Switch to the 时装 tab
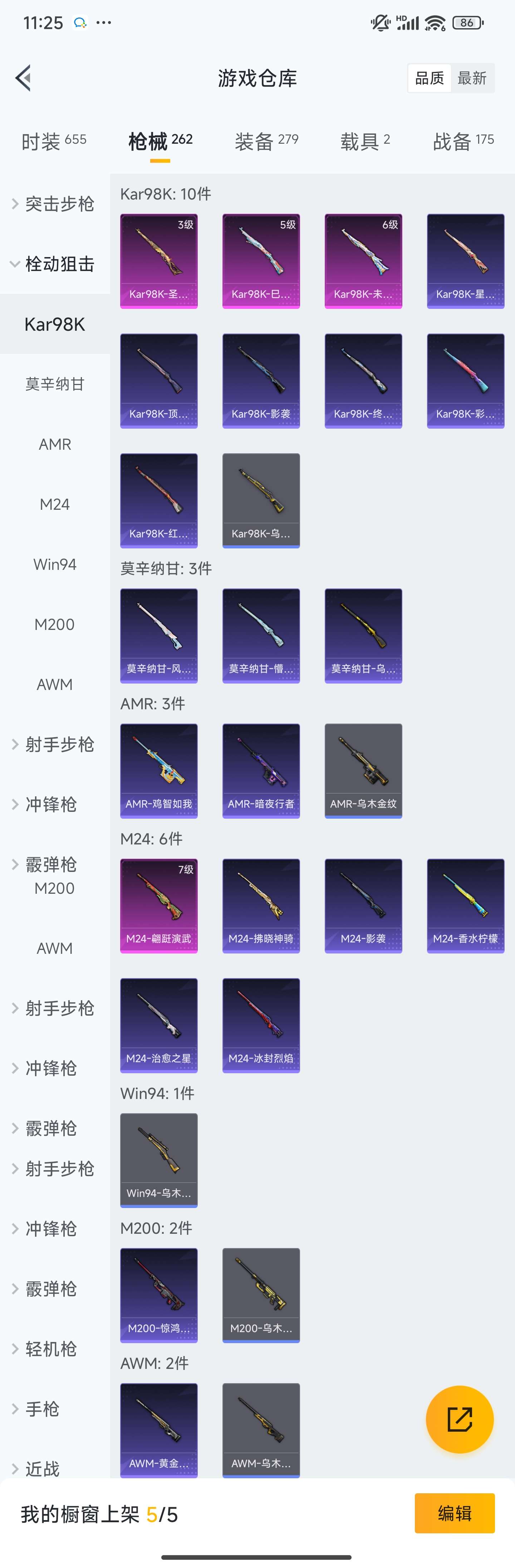The image size is (515, 1568). [x=54, y=141]
